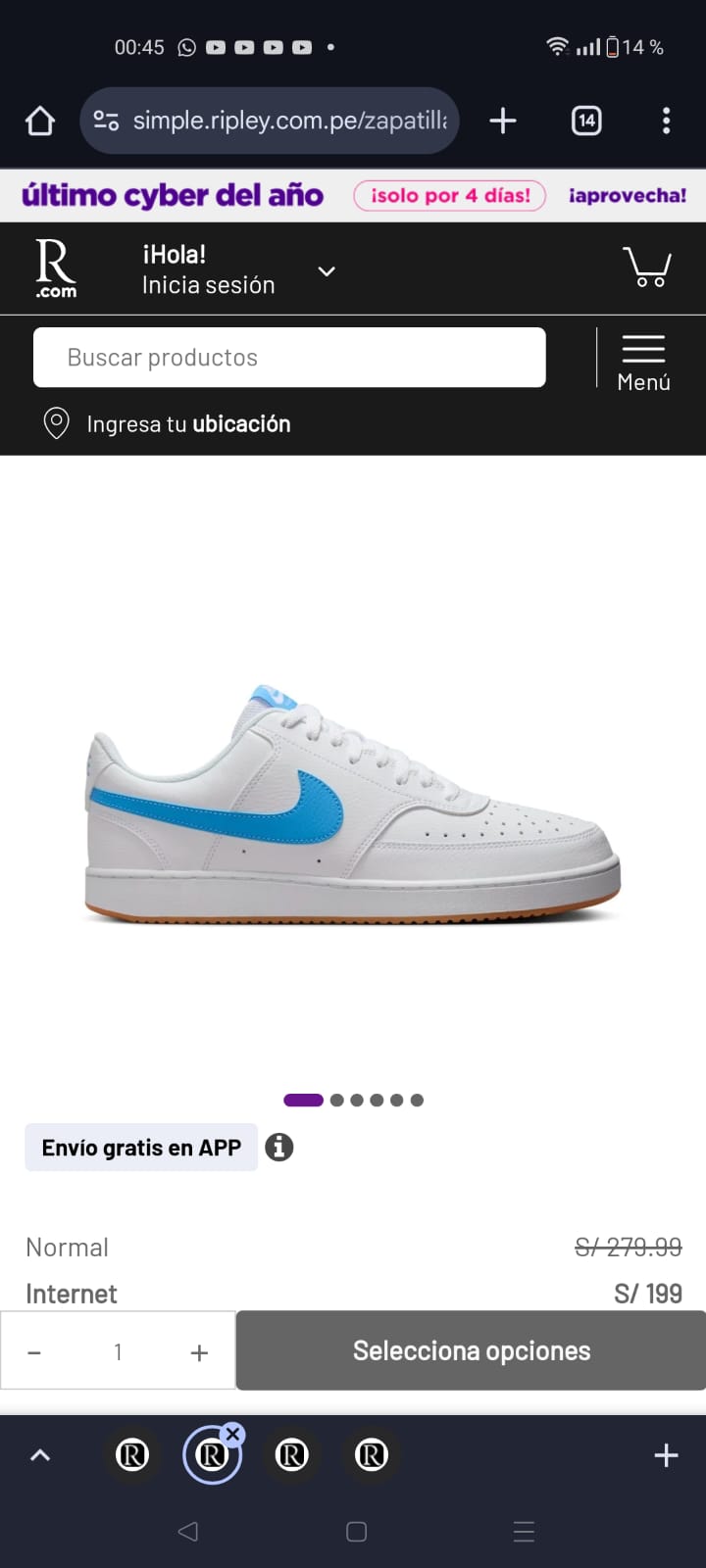Open a new browser tab
This screenshot has height=1568, width=706.
tap(503, 121)
